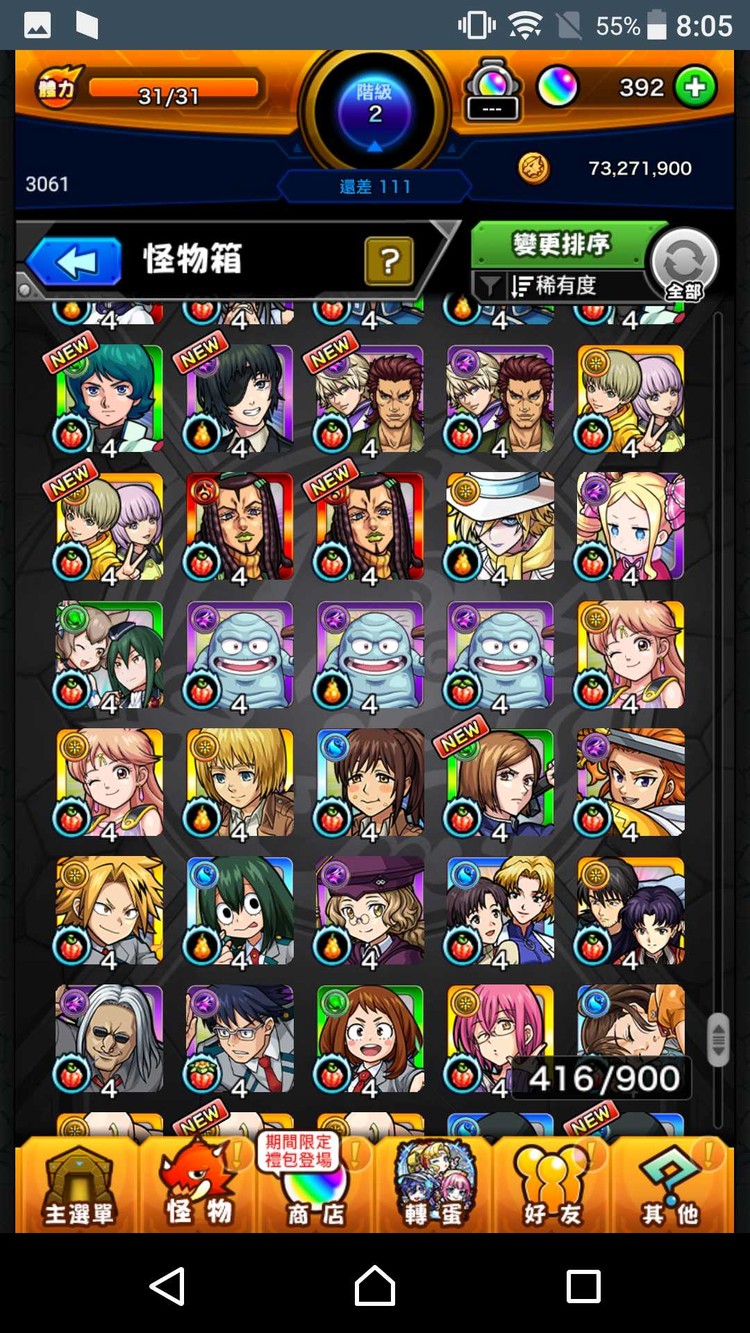Tap the green 變更排序 sort button
The width and height of the screenshot is (750, 1333).
point(560,244)
